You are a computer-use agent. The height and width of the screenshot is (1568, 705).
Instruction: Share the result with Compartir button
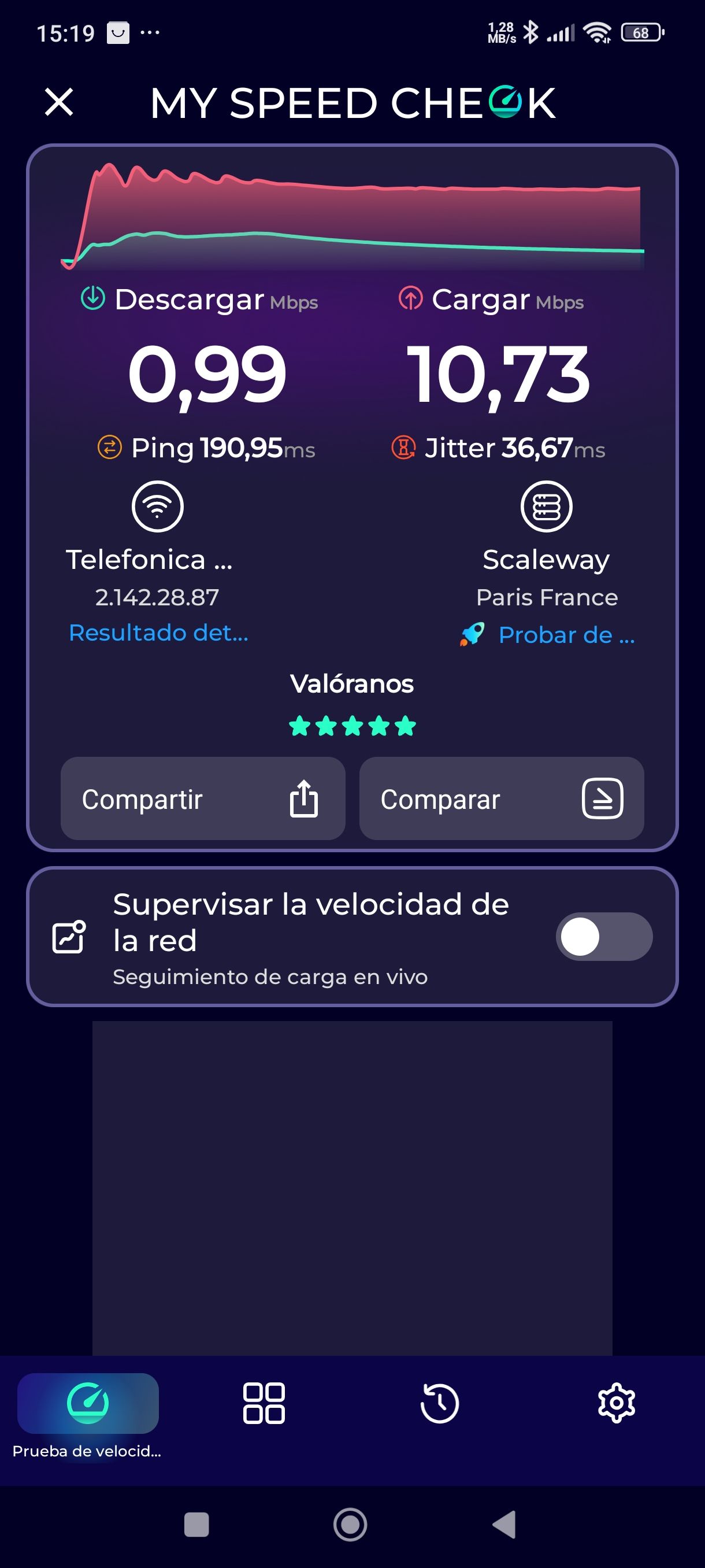pos(203,798)
